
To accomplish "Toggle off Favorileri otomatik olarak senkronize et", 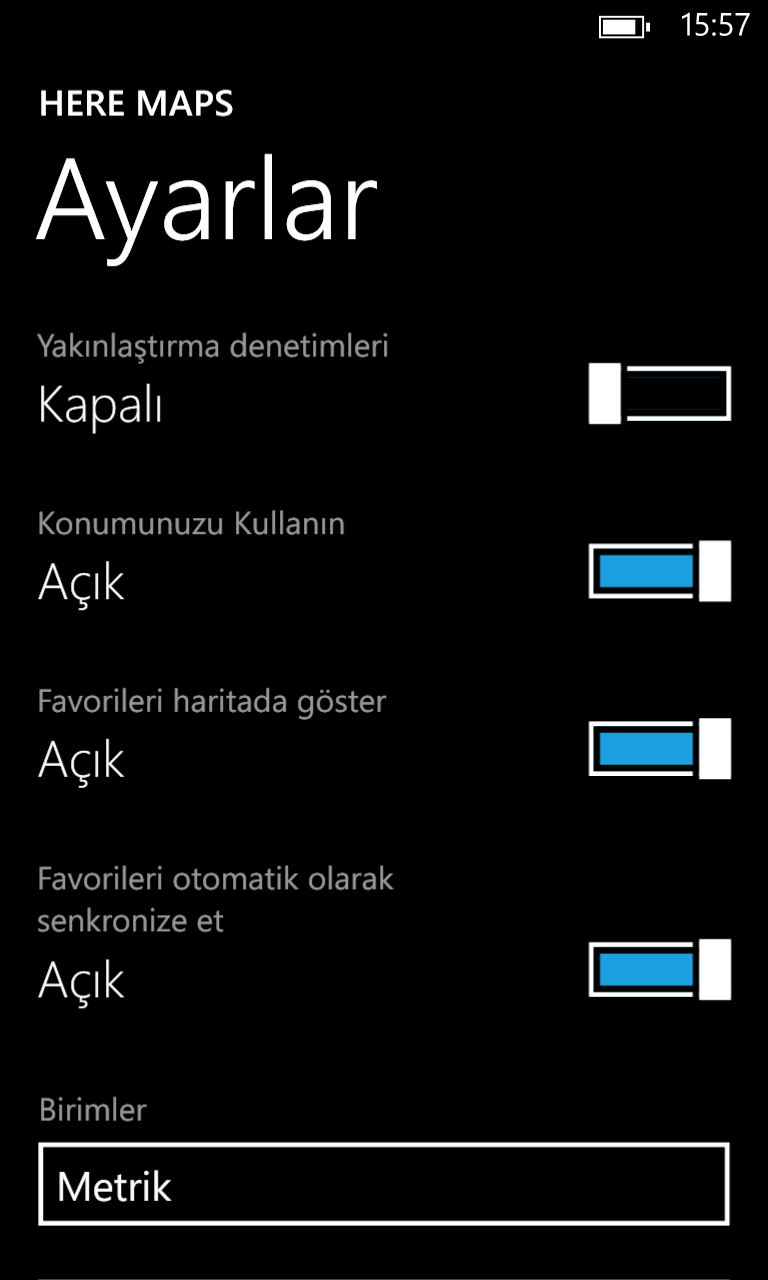I will (660, 969).
